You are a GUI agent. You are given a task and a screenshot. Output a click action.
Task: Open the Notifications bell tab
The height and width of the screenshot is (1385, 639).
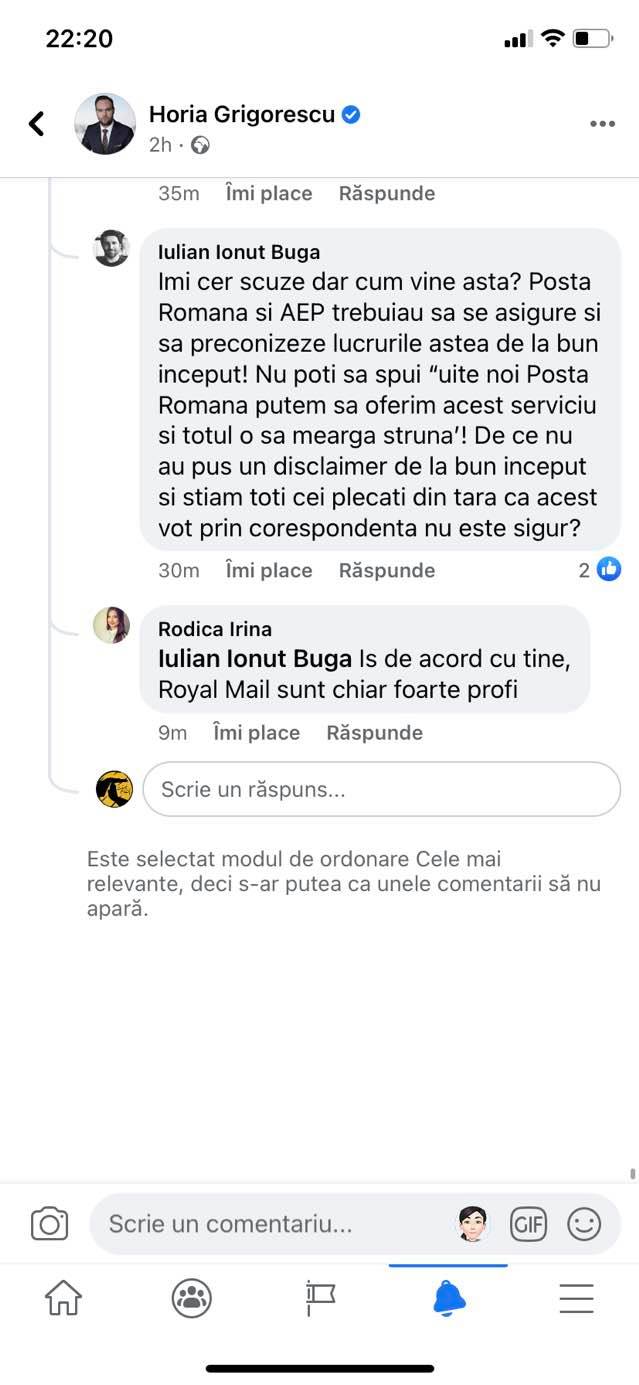pos(448,1298)
